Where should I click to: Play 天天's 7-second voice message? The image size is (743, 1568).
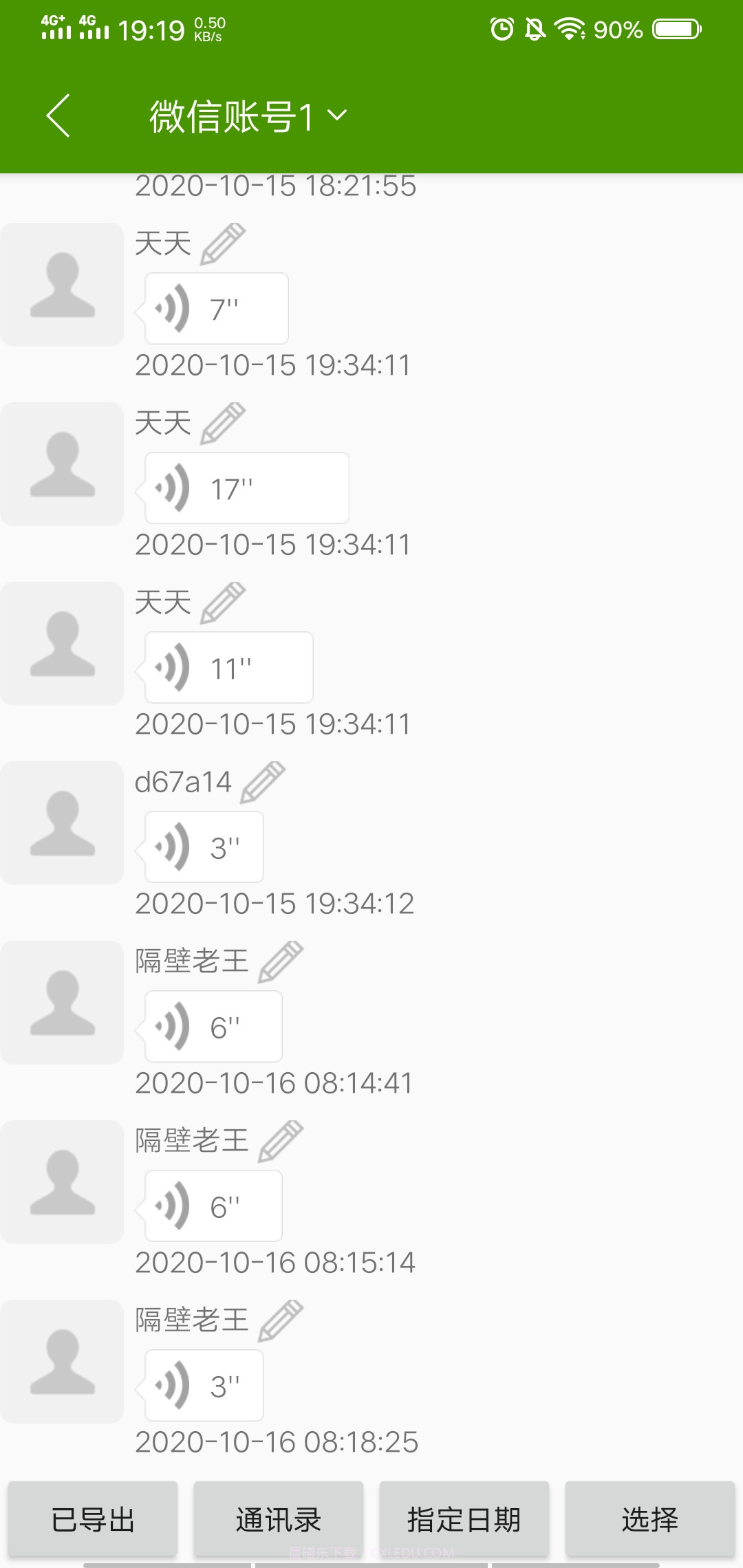click(x=215, y=308)
